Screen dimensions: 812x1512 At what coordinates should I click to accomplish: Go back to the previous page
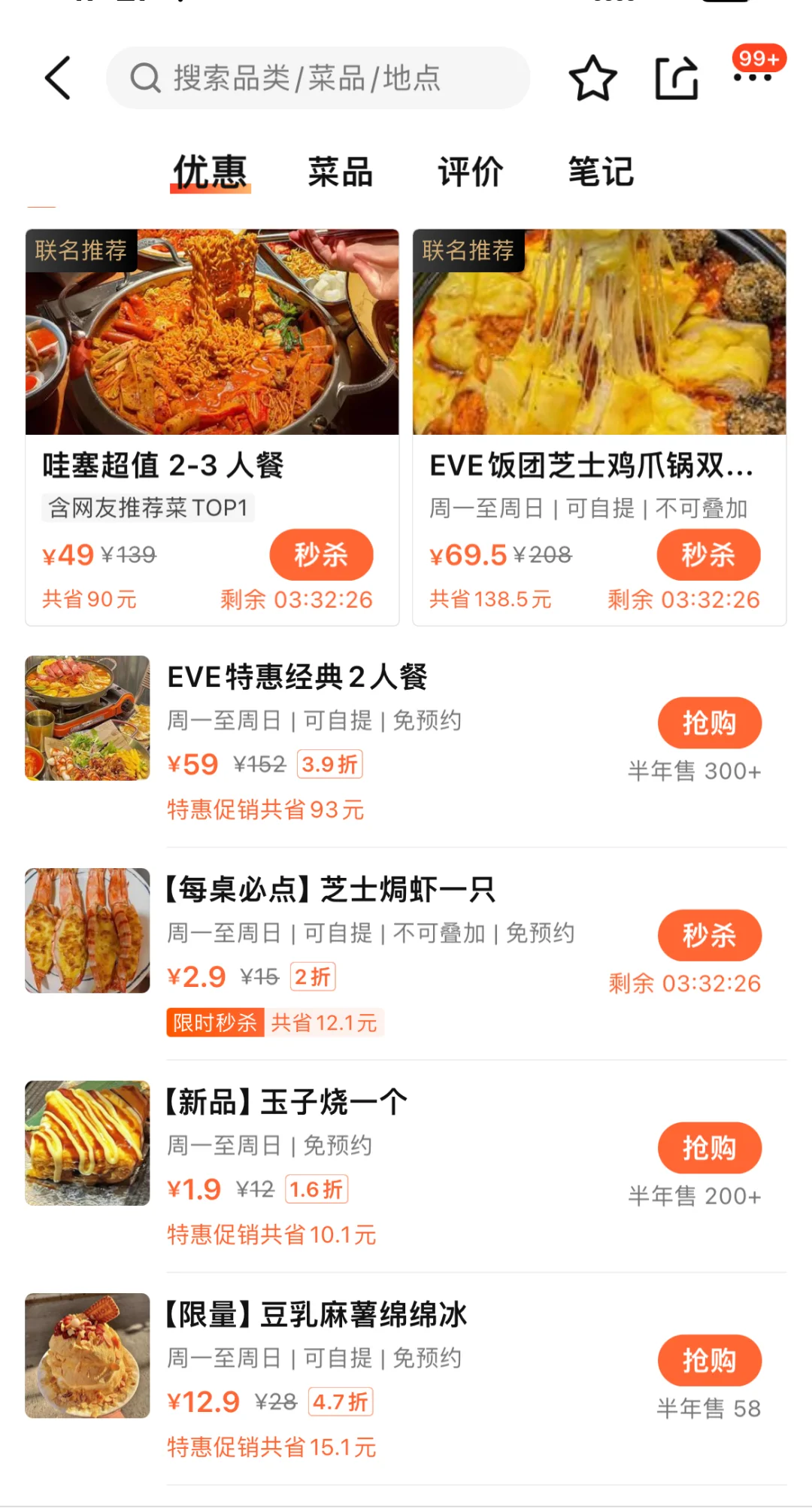click(59, 77)
